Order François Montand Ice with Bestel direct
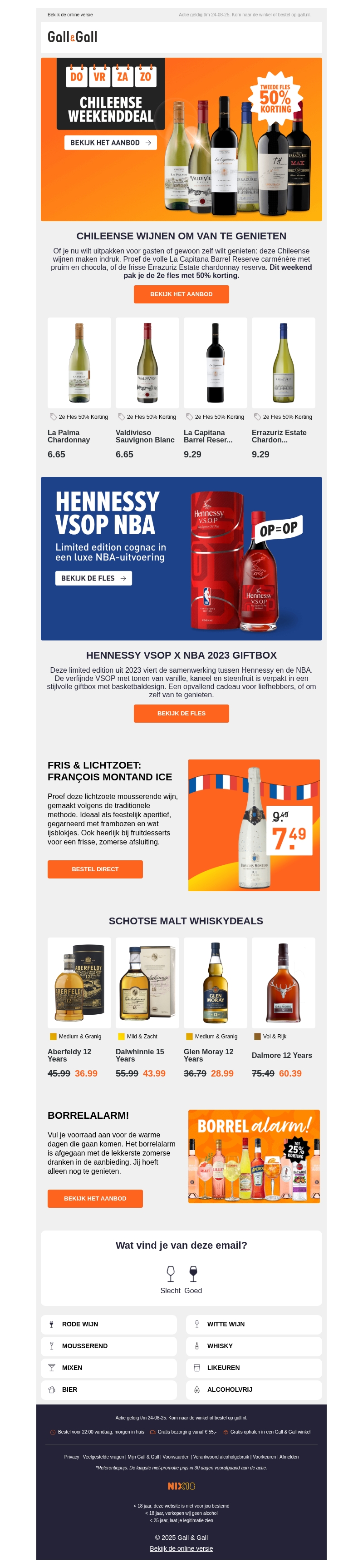This screenshot has width=363, height=1568. pyautogui.click(x=95, y=869)
